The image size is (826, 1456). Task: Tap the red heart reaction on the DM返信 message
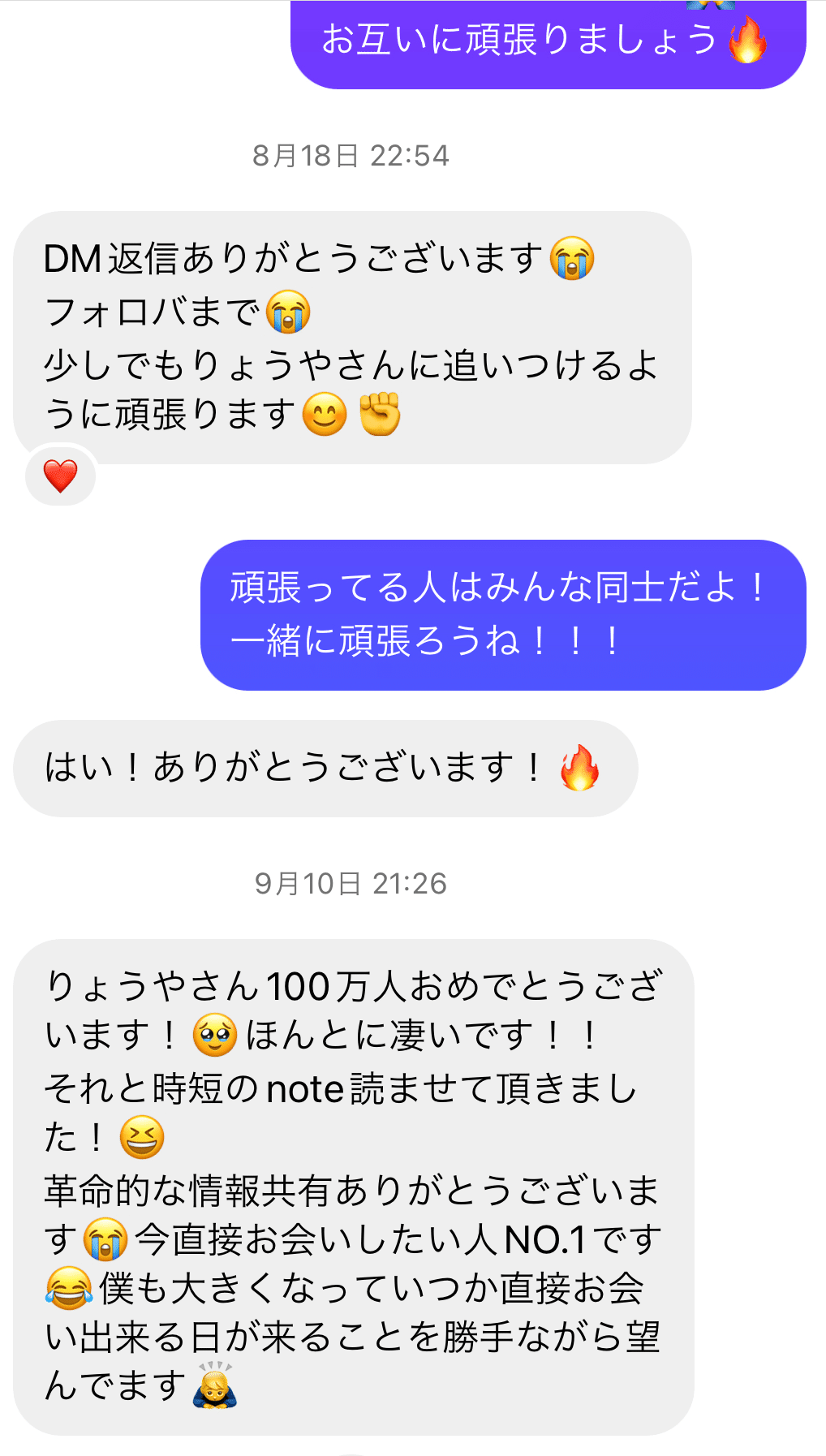[x=58, y=475]
